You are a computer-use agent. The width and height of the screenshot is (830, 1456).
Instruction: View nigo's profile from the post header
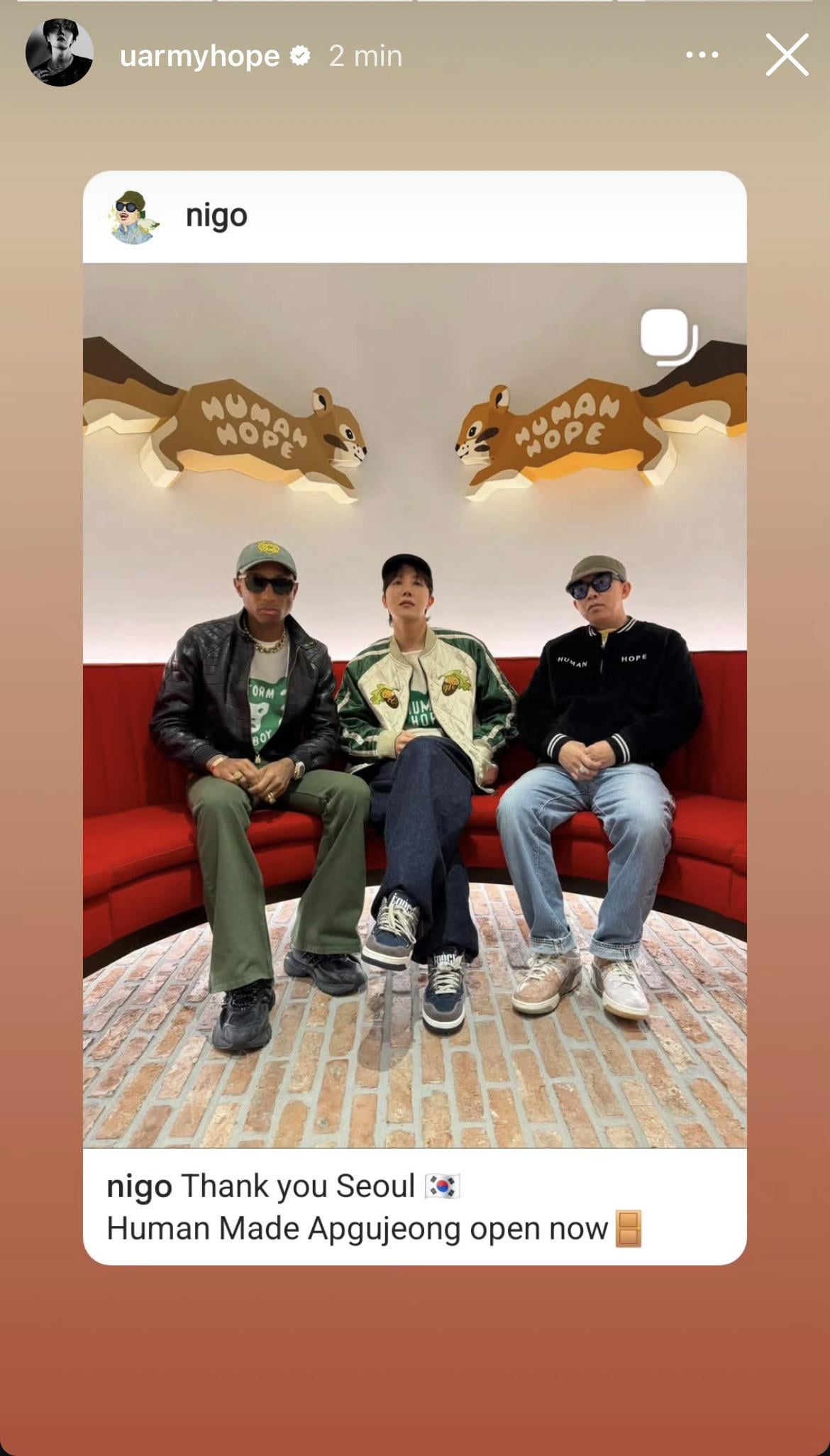coord(216,216)
